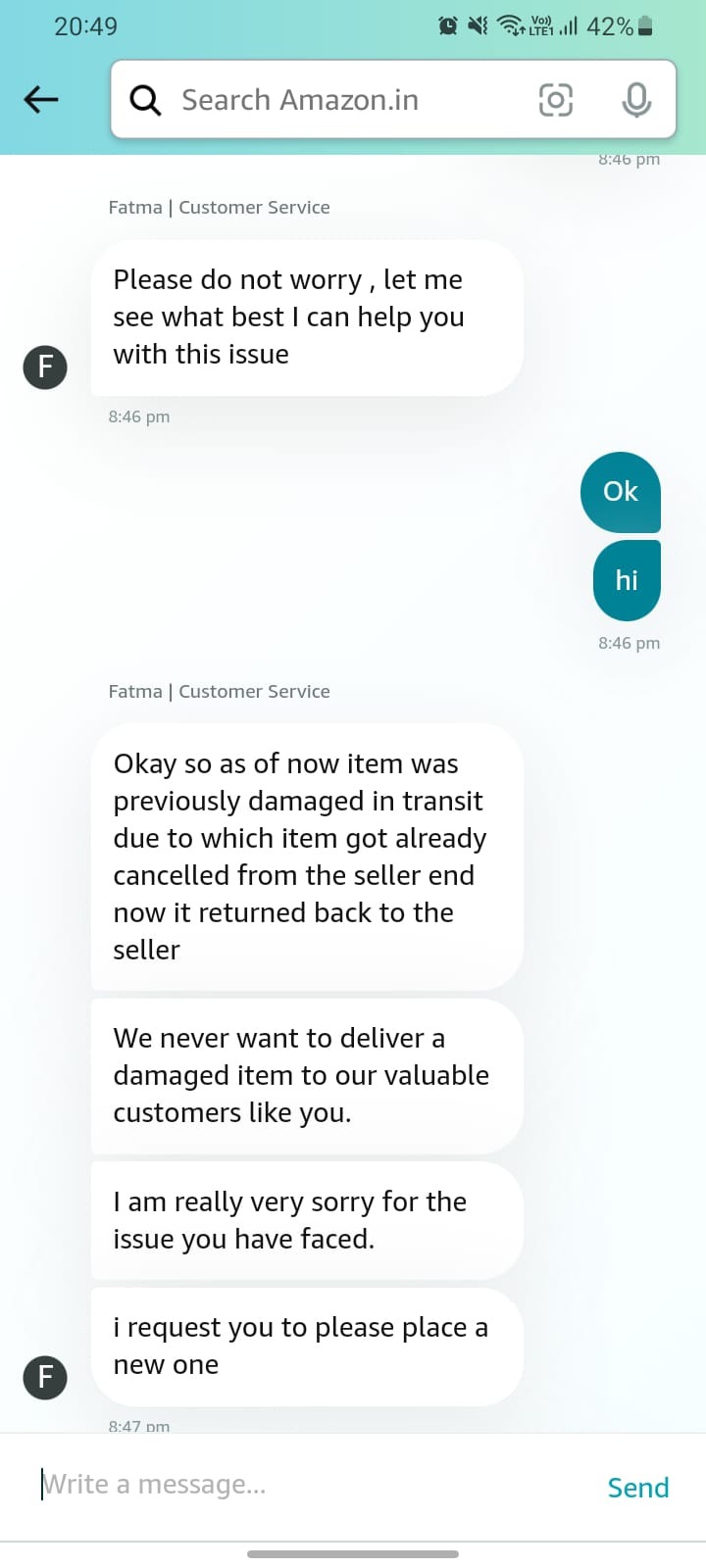Start voice search with the microphone

(x=636, y=99)
